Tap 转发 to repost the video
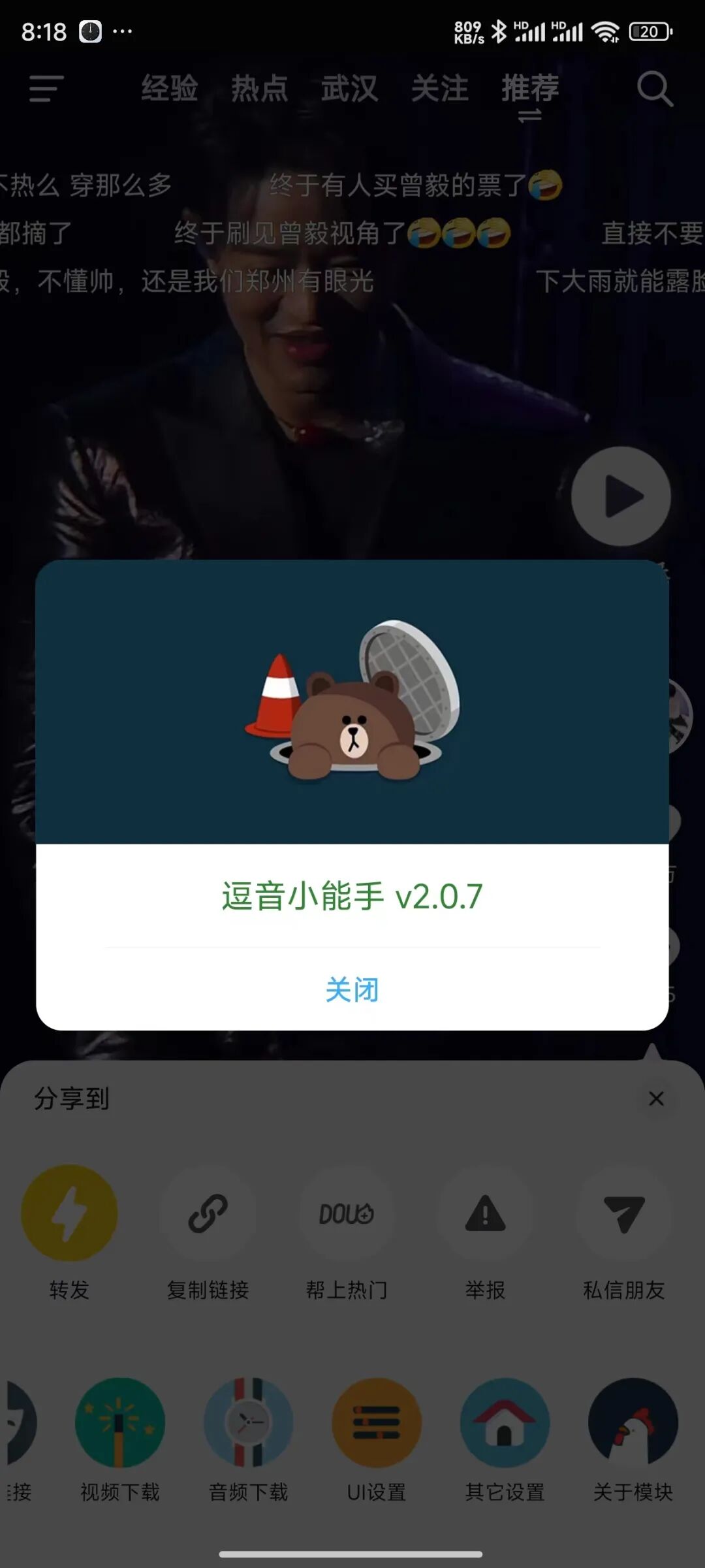The width and height of the screenshot is (705, 1568). tap(69, 1213)
